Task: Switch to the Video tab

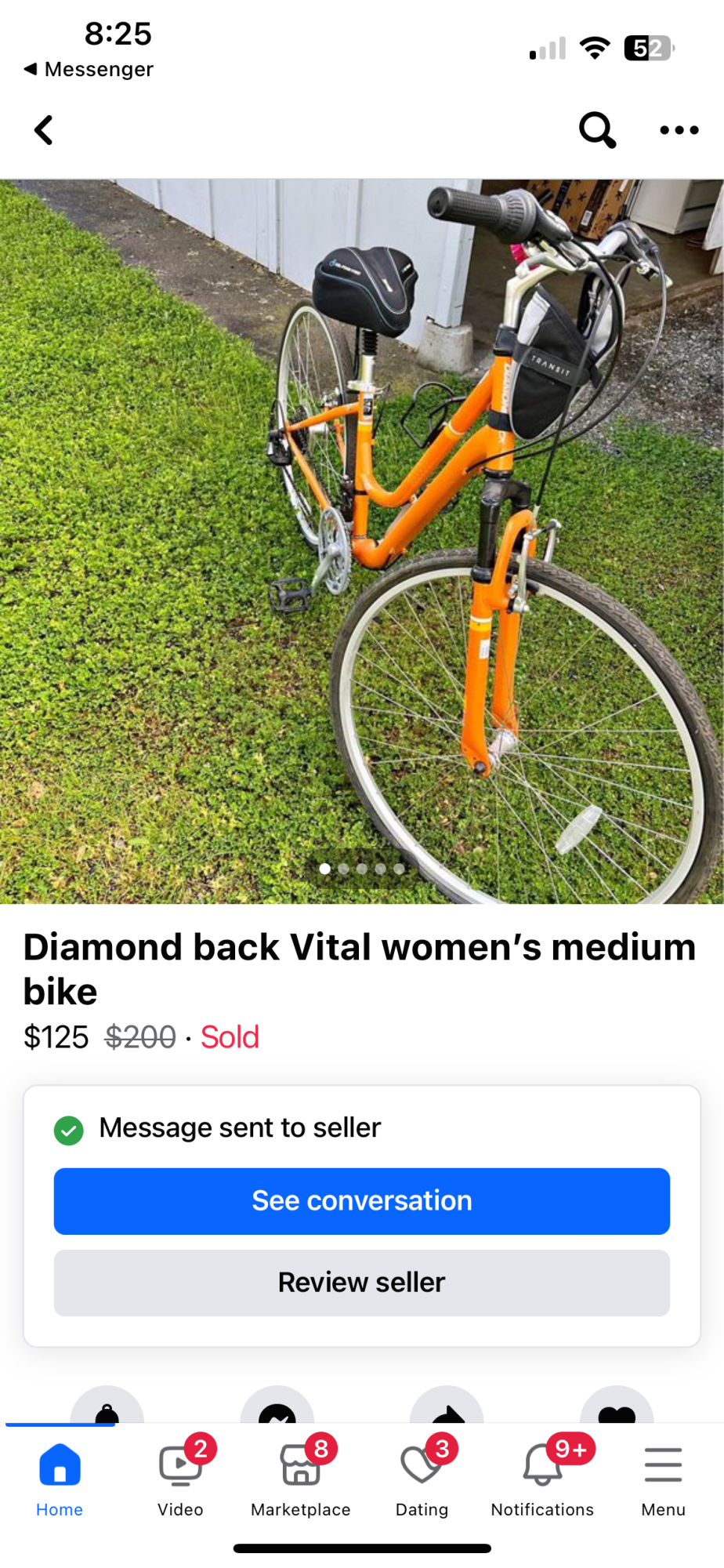Action: click(x=180, y=1479)
